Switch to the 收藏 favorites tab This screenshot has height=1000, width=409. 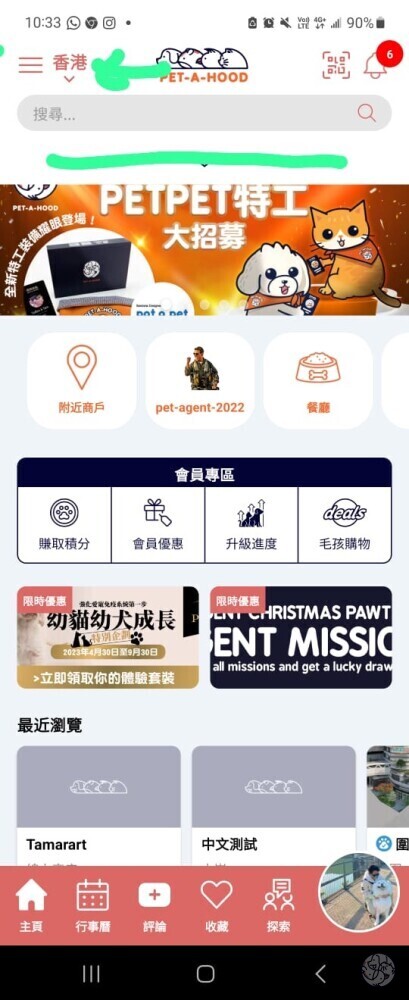(217, 906)
